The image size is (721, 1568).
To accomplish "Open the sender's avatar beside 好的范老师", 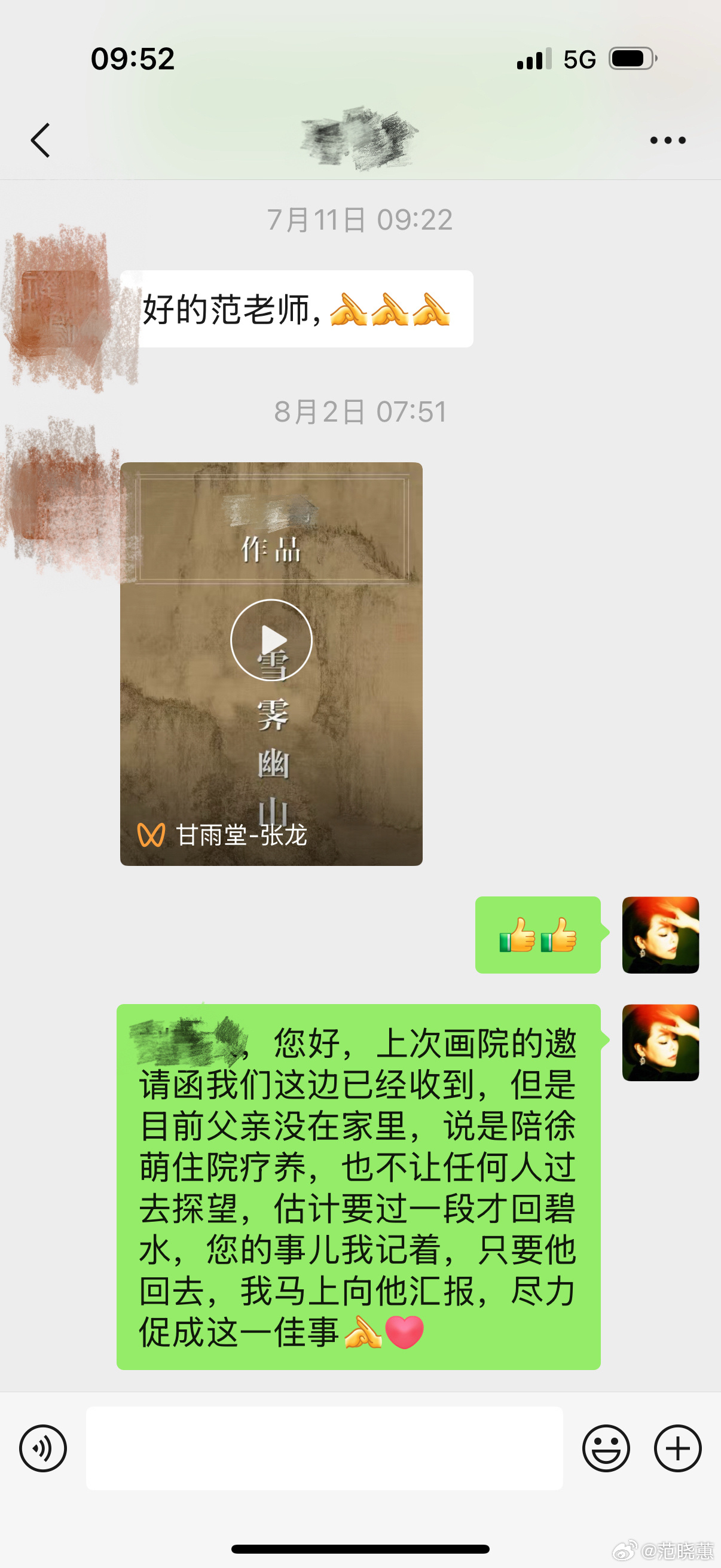I will coord(60,309).
